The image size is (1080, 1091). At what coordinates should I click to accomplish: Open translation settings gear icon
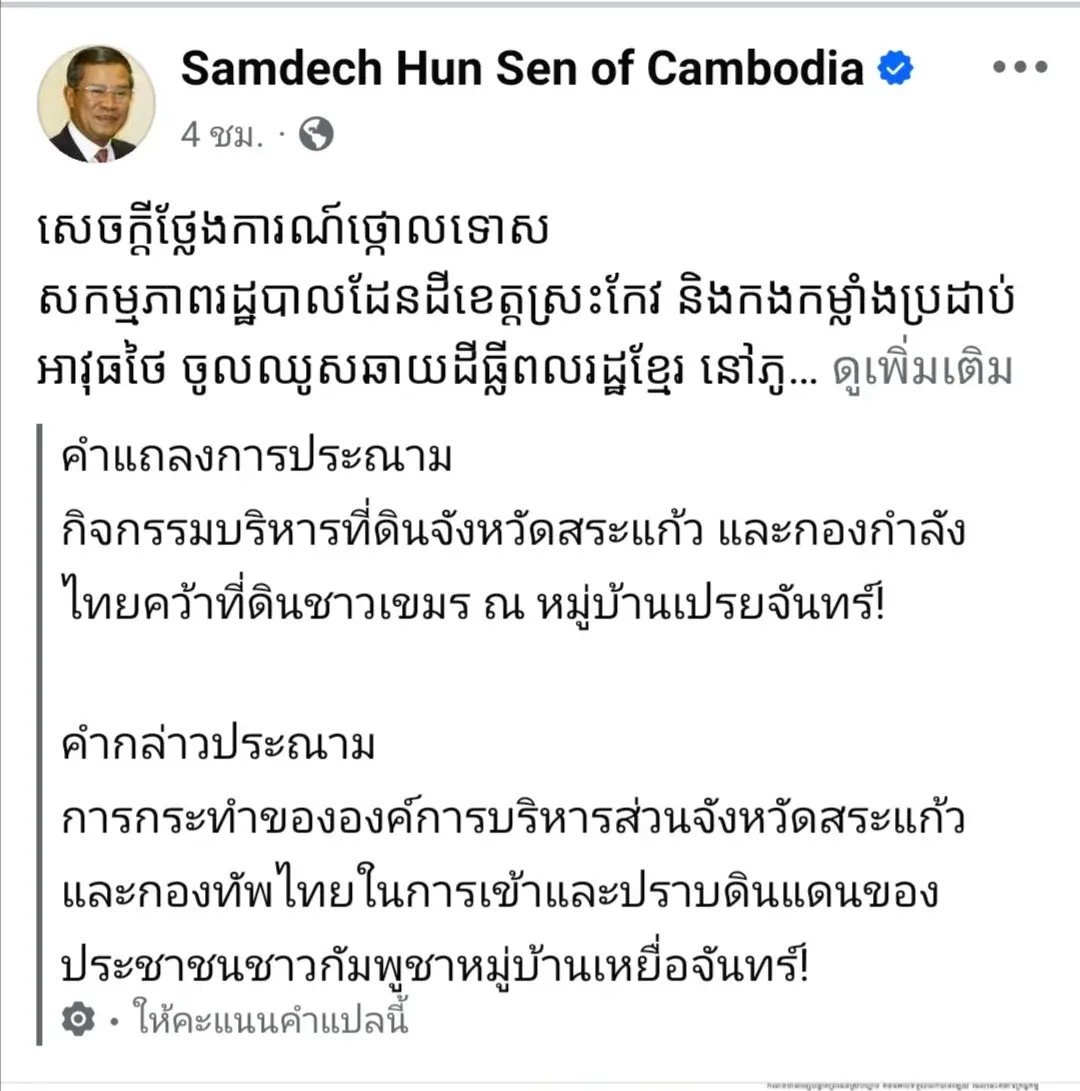point(77,1020)
